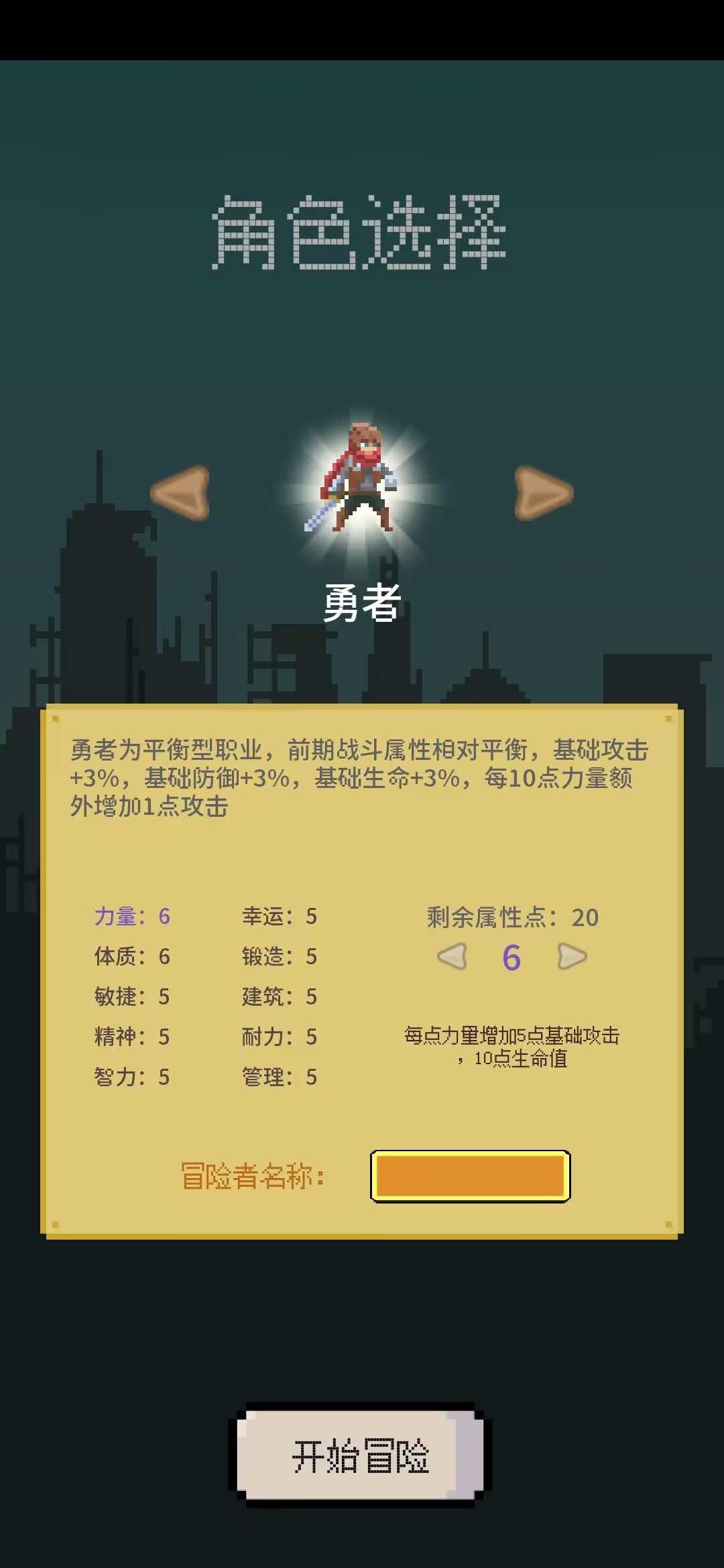
Task: Choose the 精神 attribute
Action: coord(131,1037)
